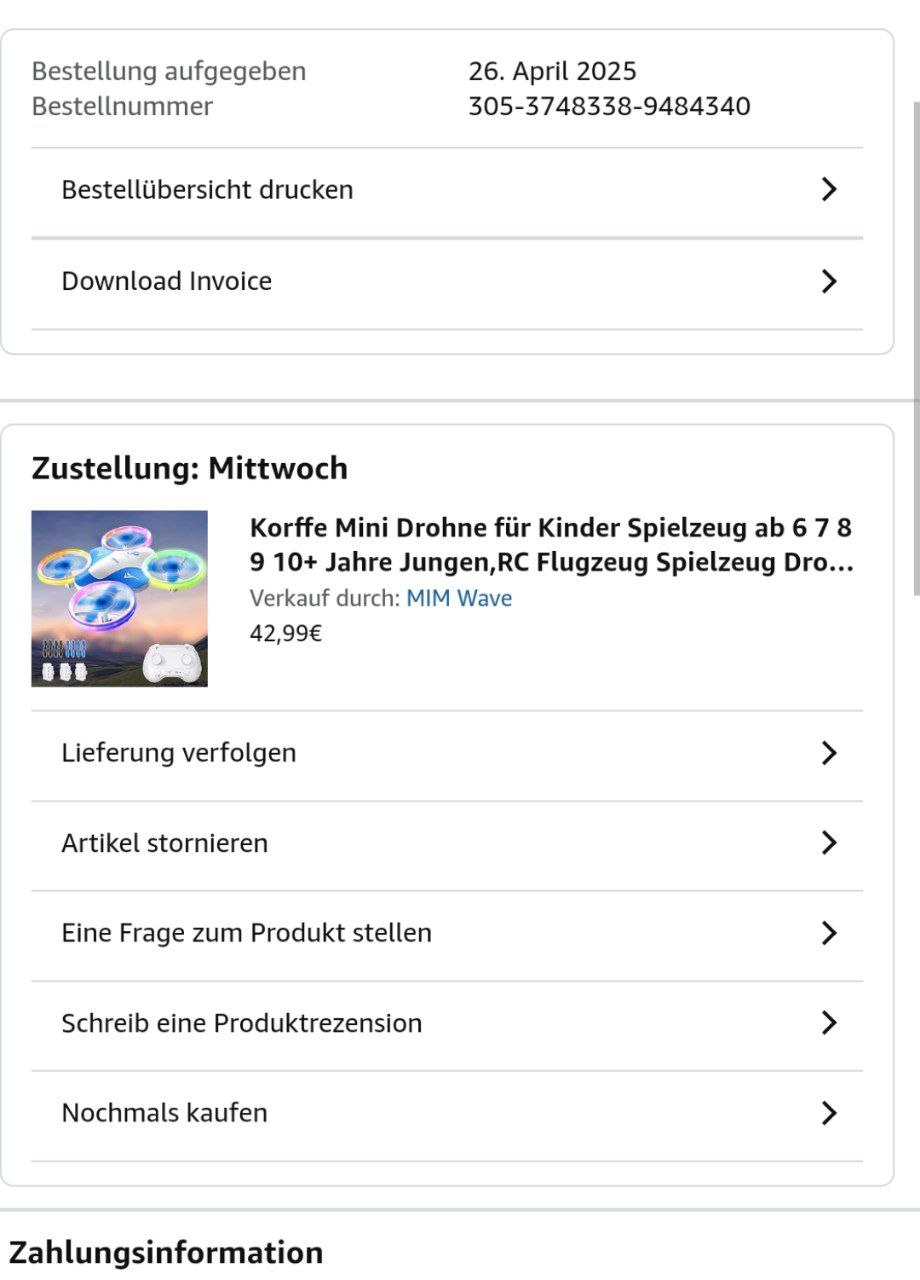
Task: Open the MIM Wave seller link
Action: 458,599
